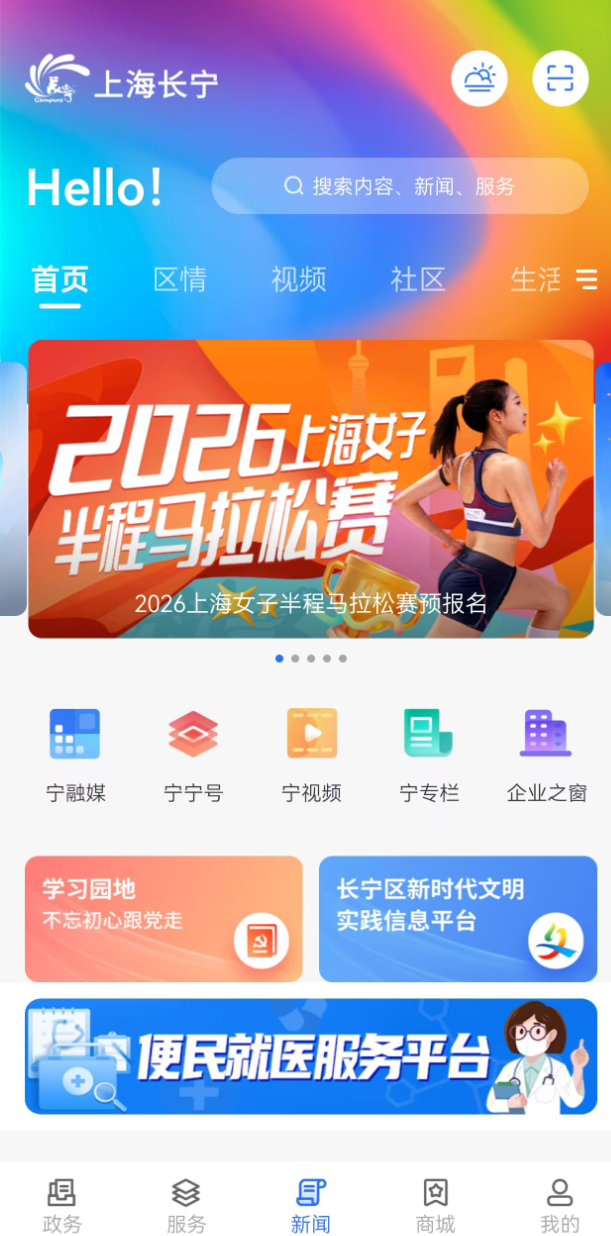The image size is (611, 1236).
Task: Tap the search box for content and news
Action: coord(400,186)
